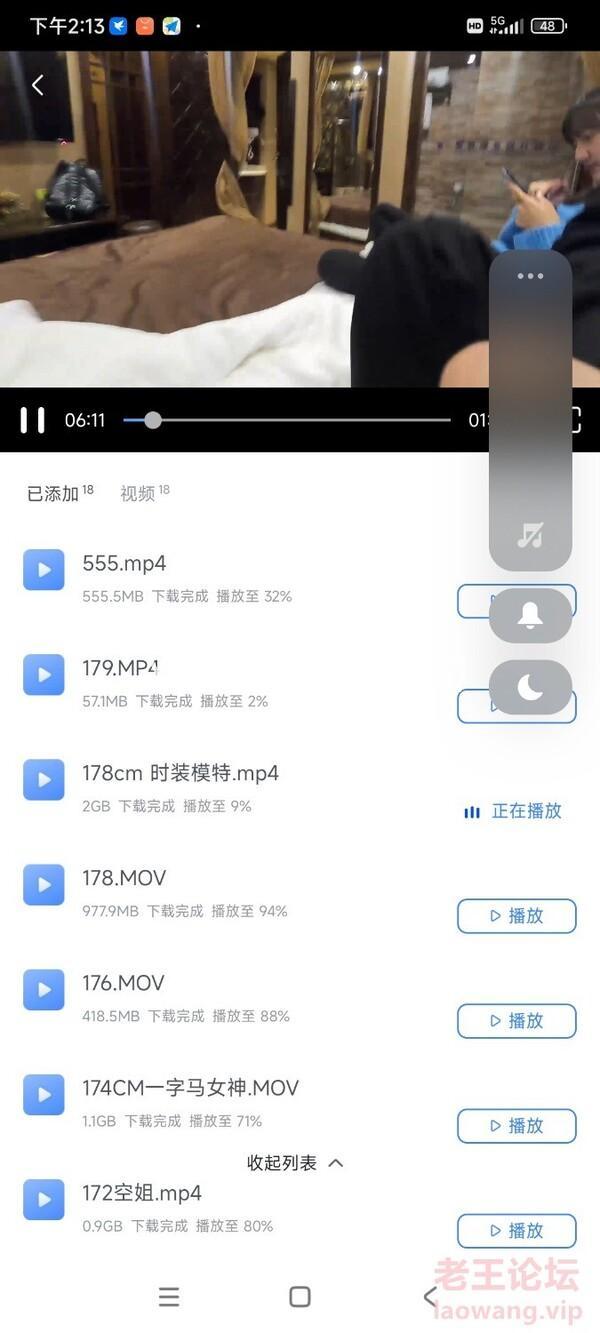Collapse the list with 收起列表

(295, 1163)
